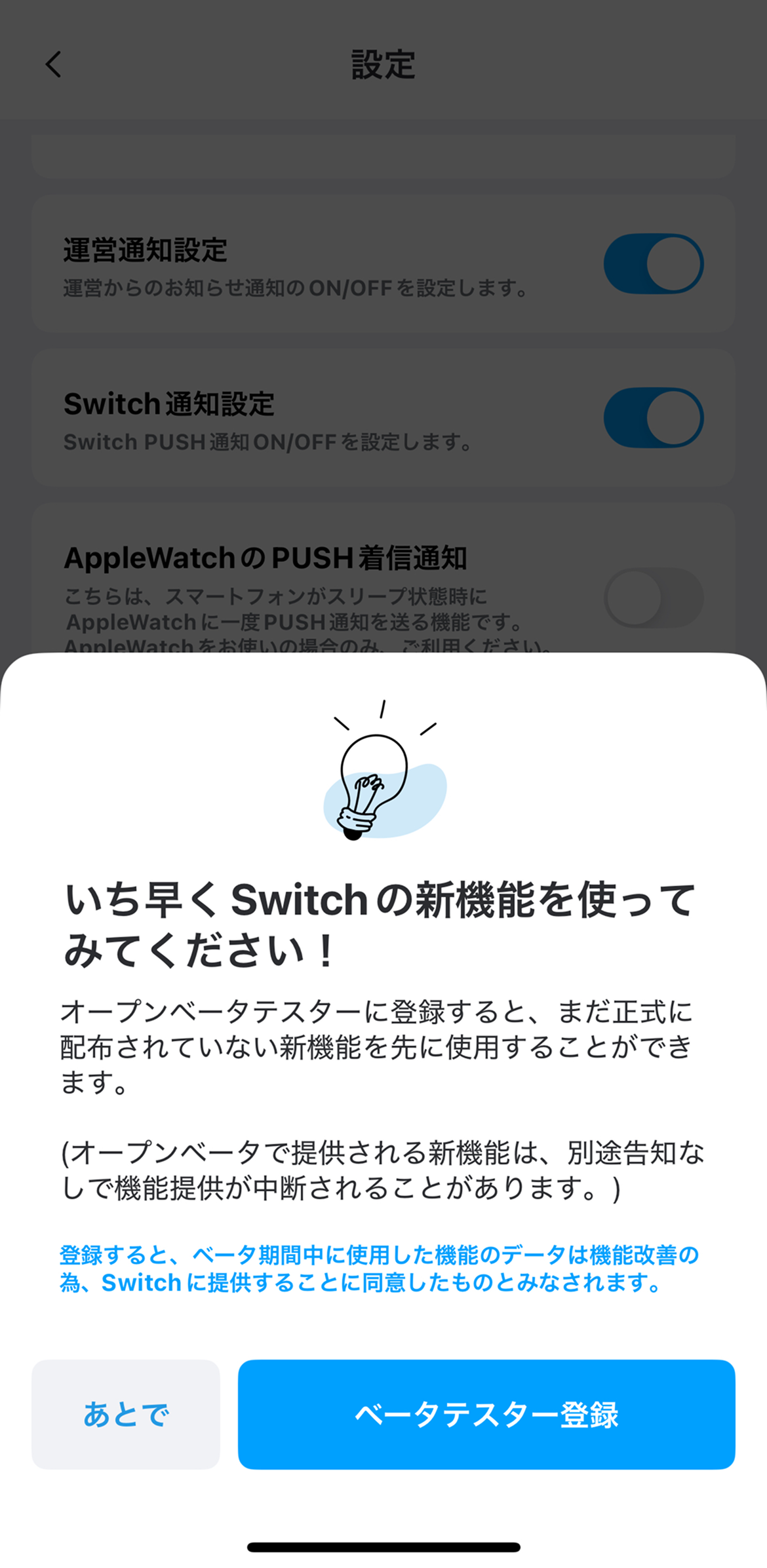Tap the あとで button to postpone
The image size is (767, 1568).
tap(125, 1414)
